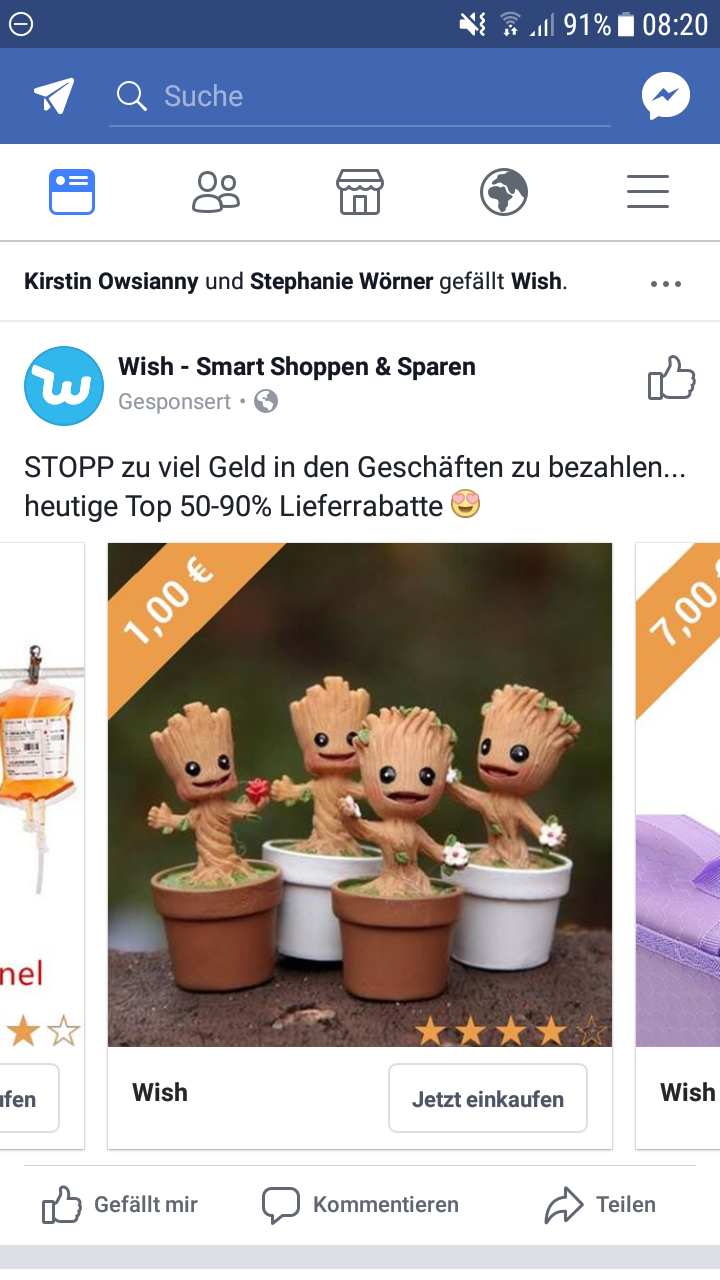The height and width of the screenshot is (1280, 720).
Task: Share the post with Teilen
Action: [x=600, y=1205]
